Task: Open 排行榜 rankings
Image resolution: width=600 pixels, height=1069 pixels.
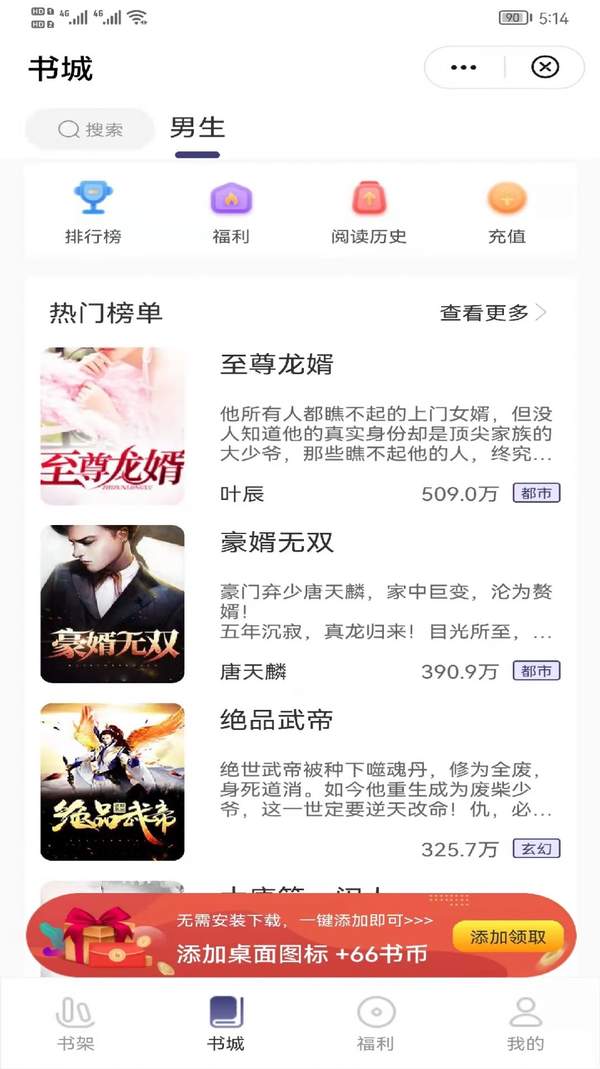Action: coord(93,213)
